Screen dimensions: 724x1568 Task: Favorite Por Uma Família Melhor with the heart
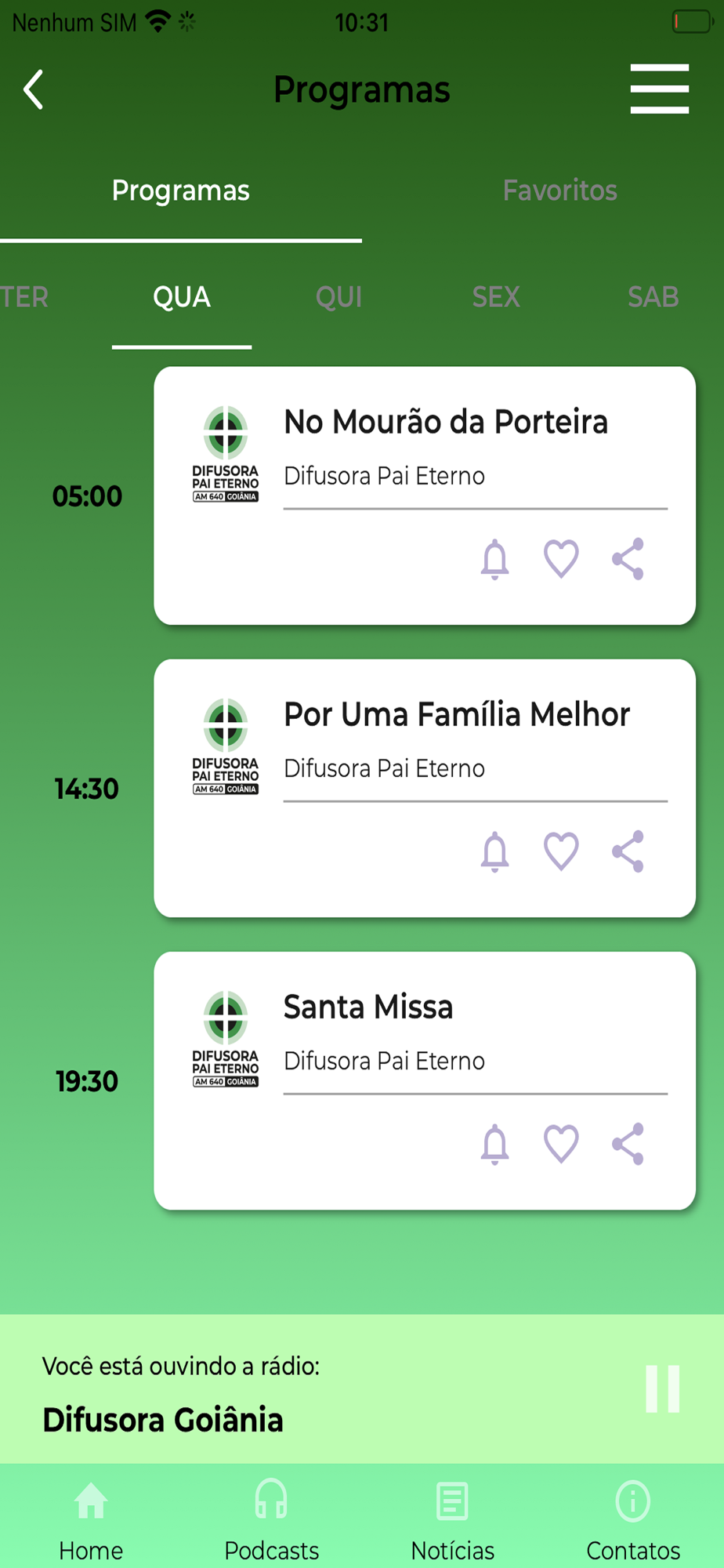point(561,851)
